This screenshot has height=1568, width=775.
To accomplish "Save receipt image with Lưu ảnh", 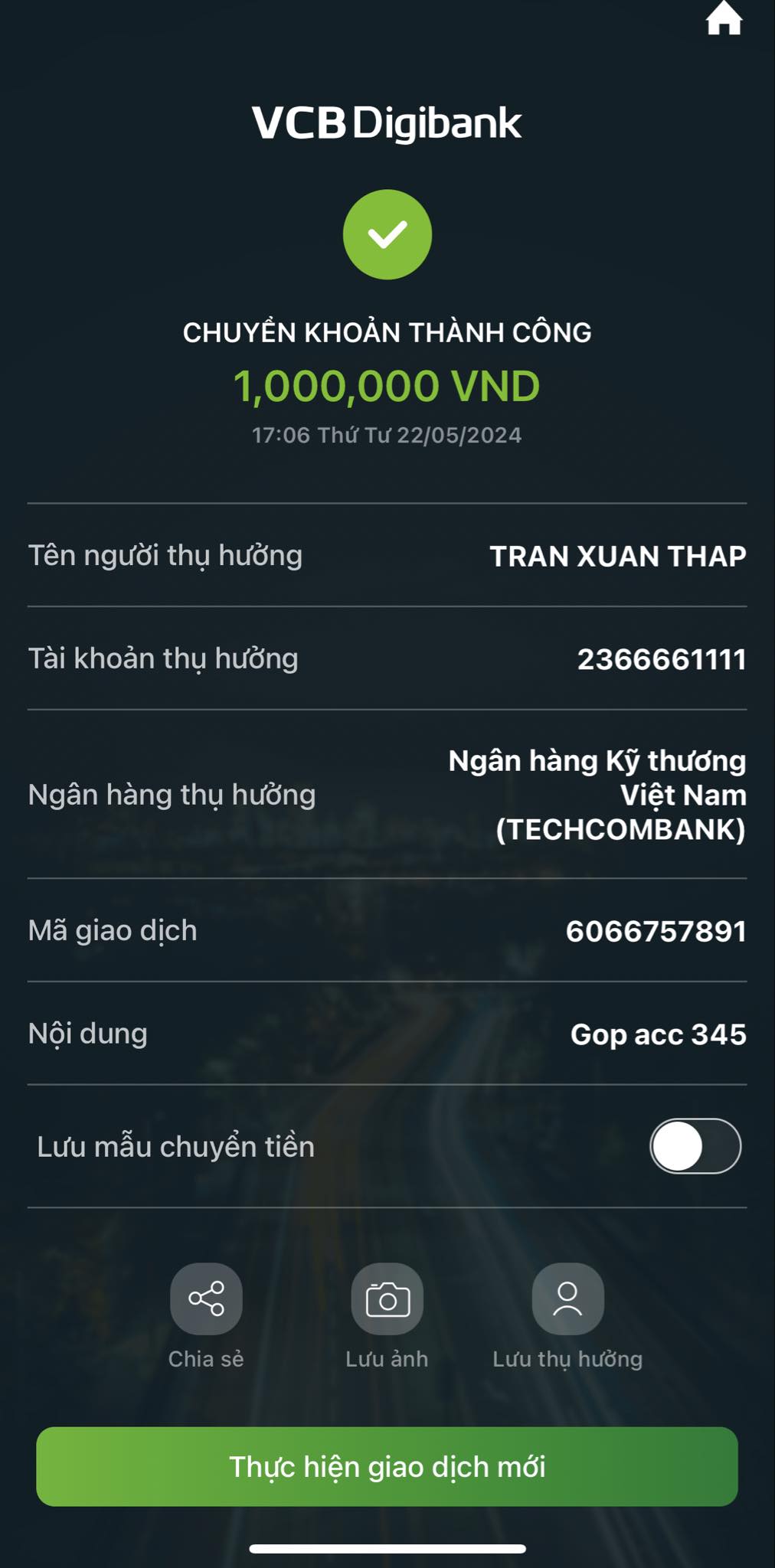I will pyautogui.click(x=387, y=1298).
